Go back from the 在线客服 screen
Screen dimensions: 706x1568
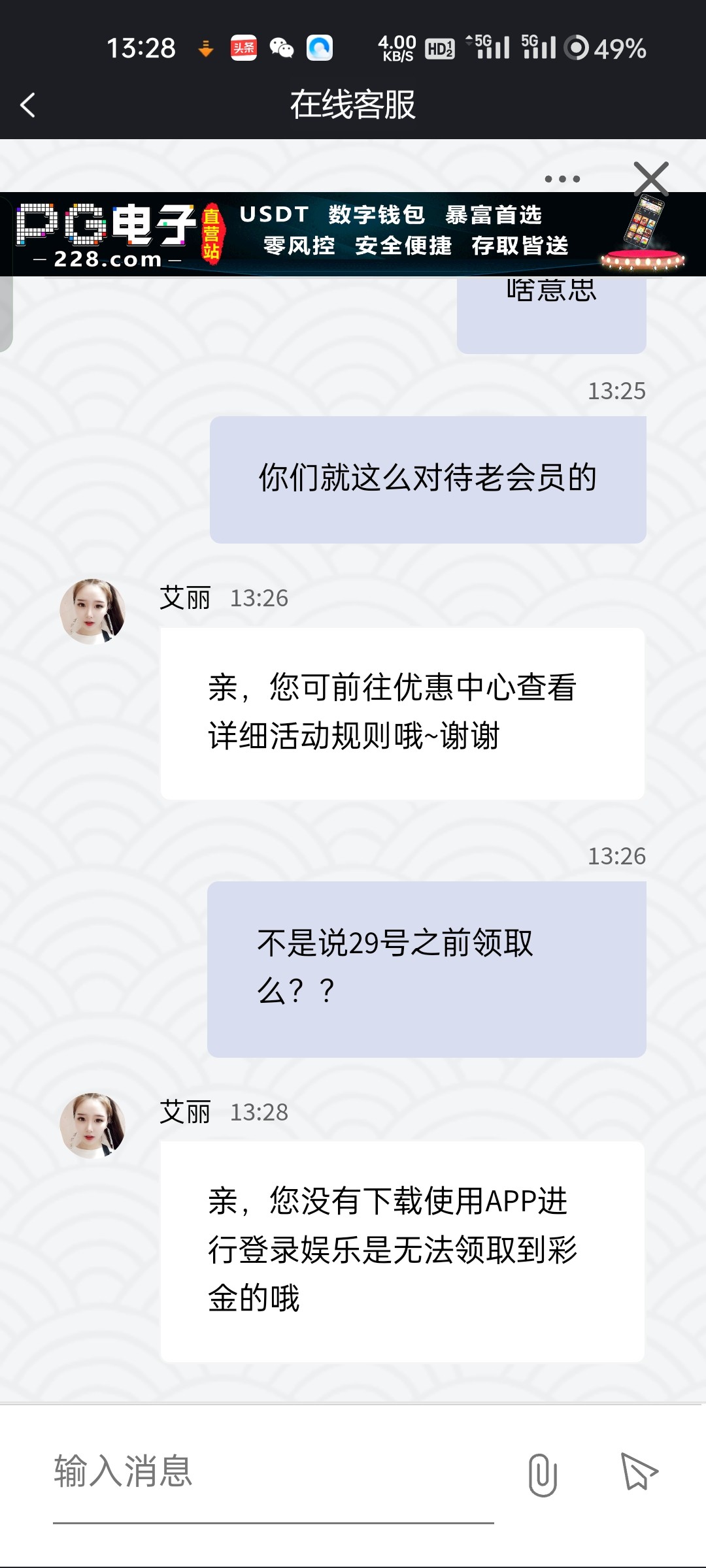click(27, 105)
